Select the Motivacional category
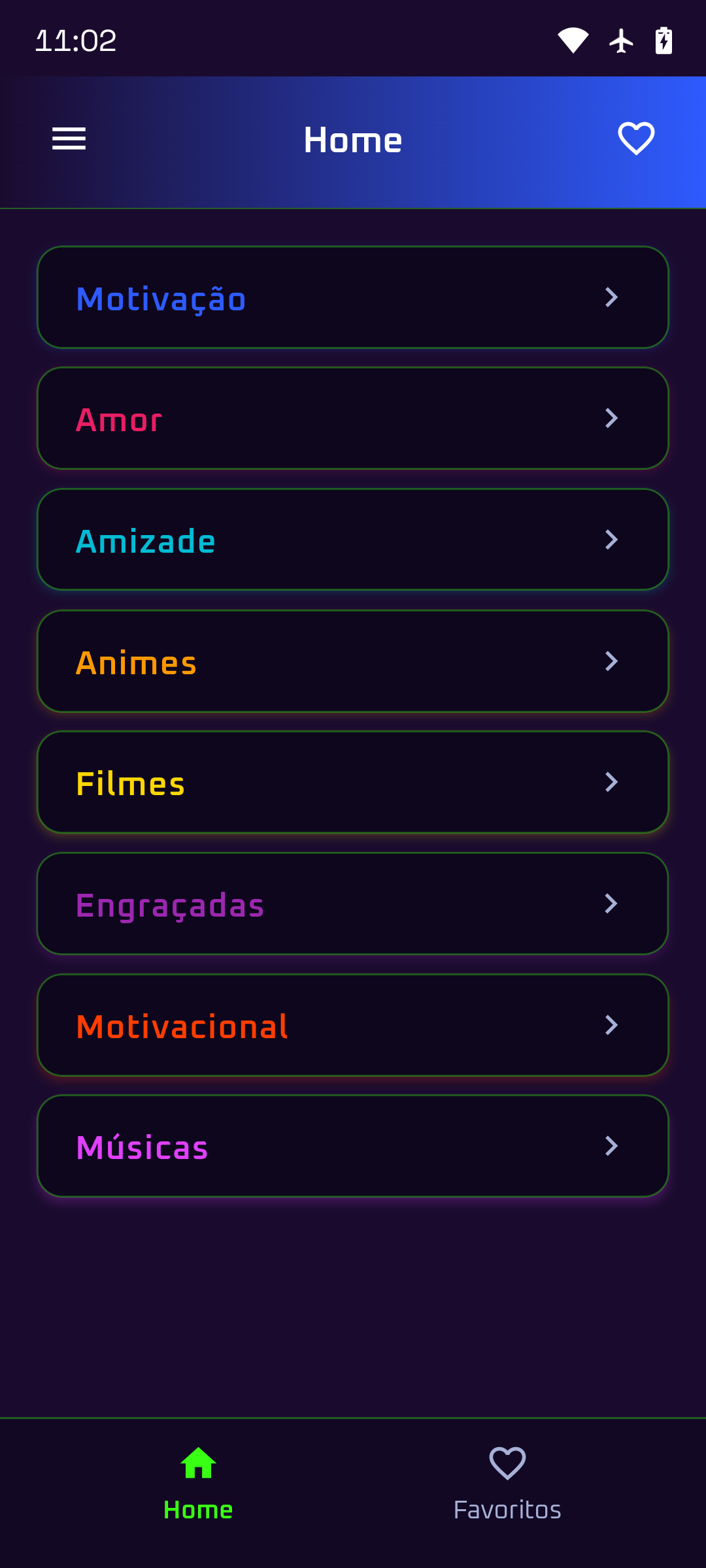 pyautogui.click(x=353, y=1025)
